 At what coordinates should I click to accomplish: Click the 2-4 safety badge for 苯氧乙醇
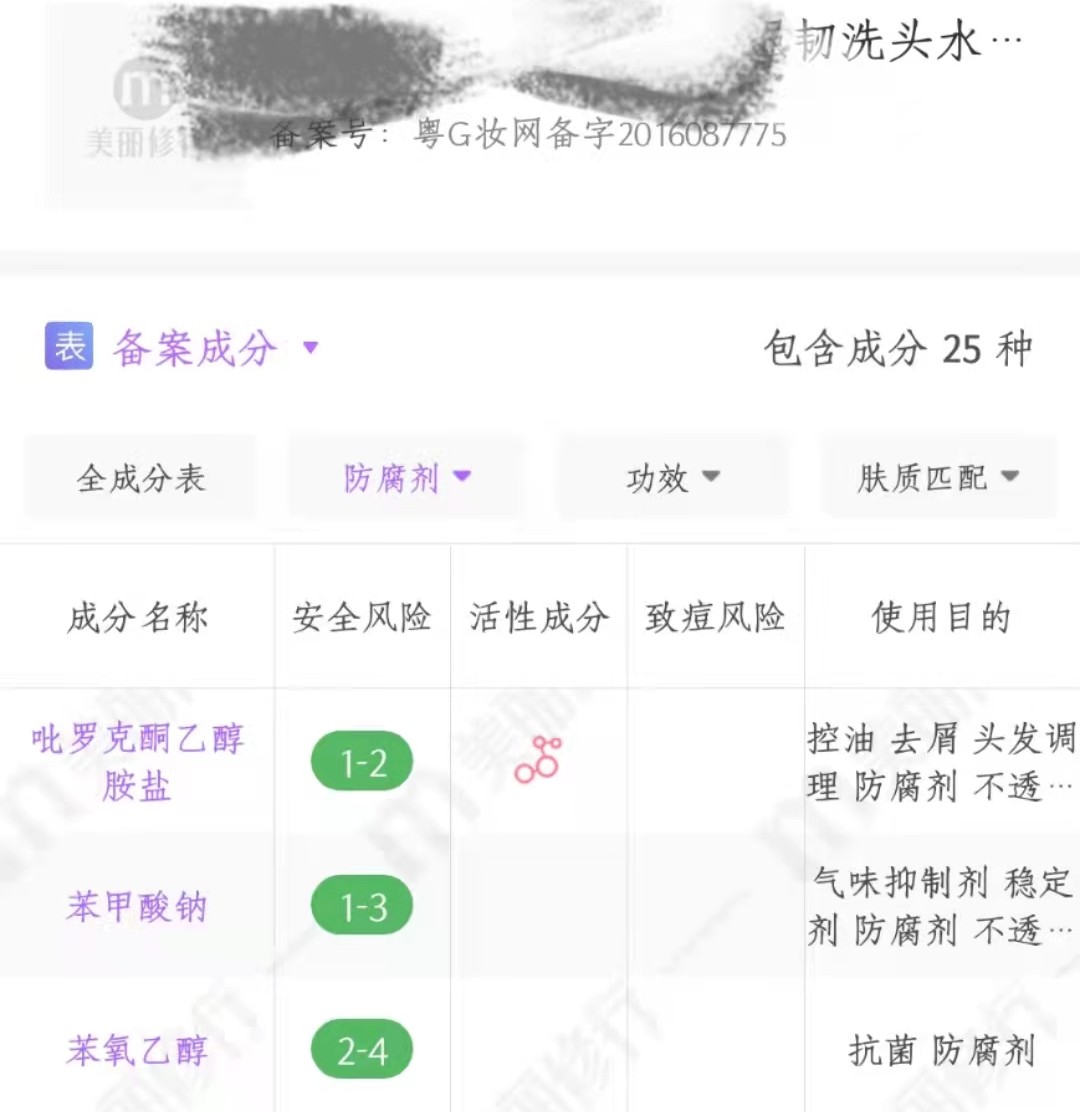click(362, 1048)
